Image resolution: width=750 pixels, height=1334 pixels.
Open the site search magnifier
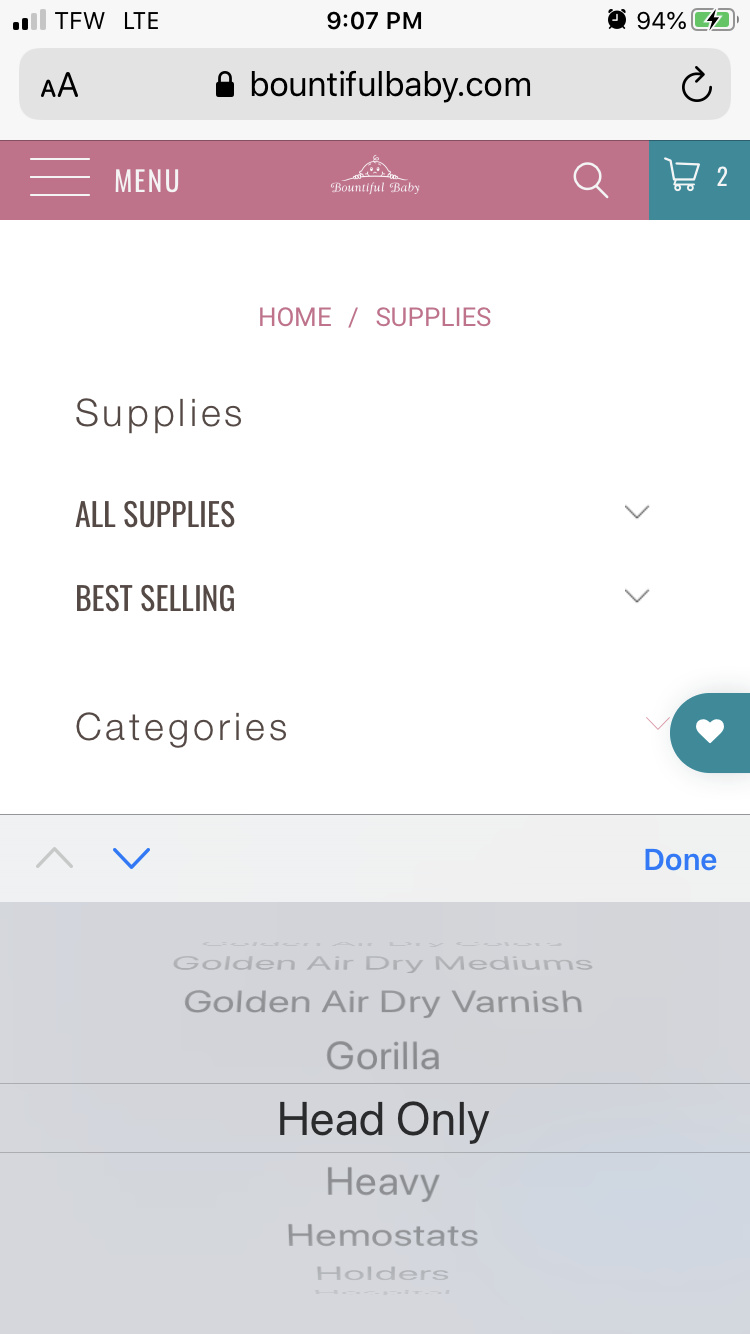click(x=590, y=180)
